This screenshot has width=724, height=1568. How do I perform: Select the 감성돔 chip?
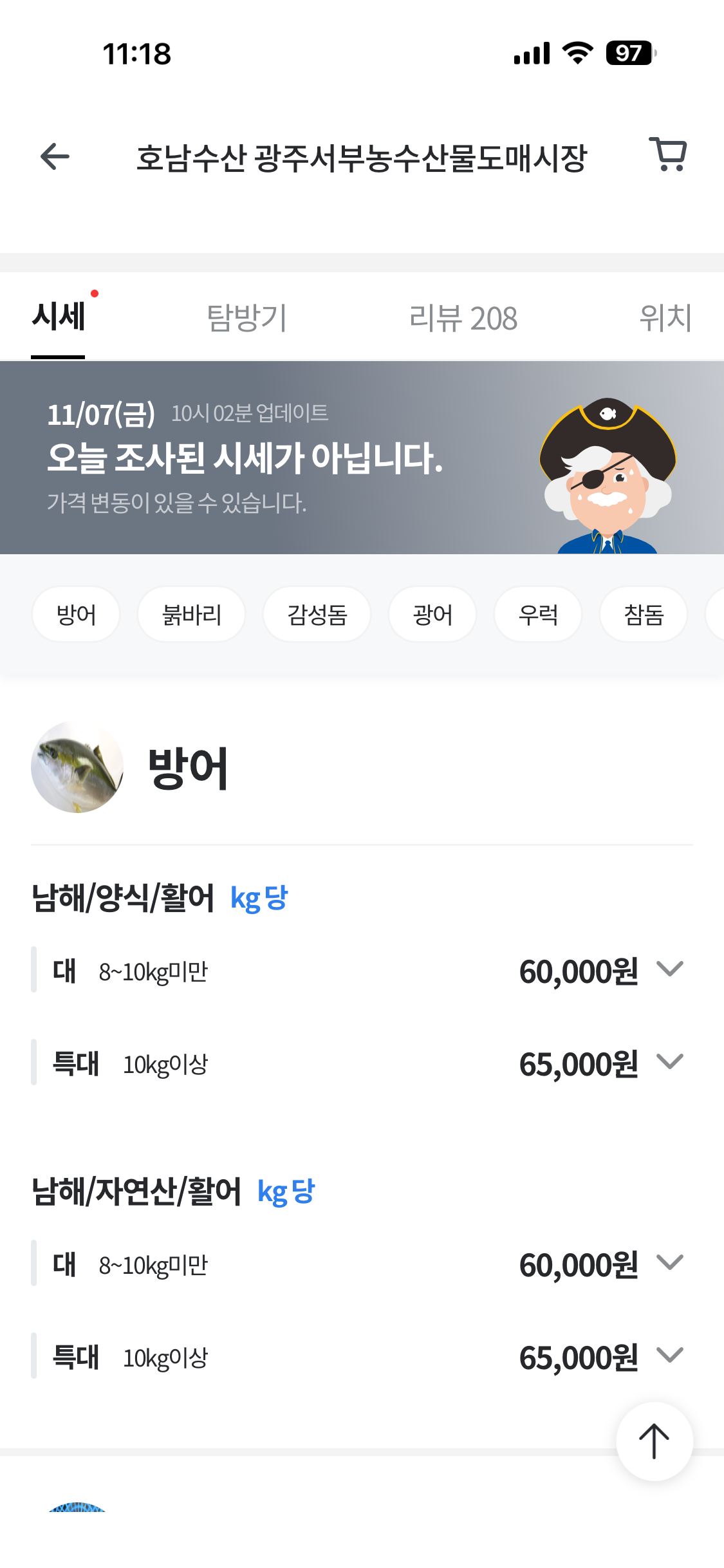(x=317, y=614)
